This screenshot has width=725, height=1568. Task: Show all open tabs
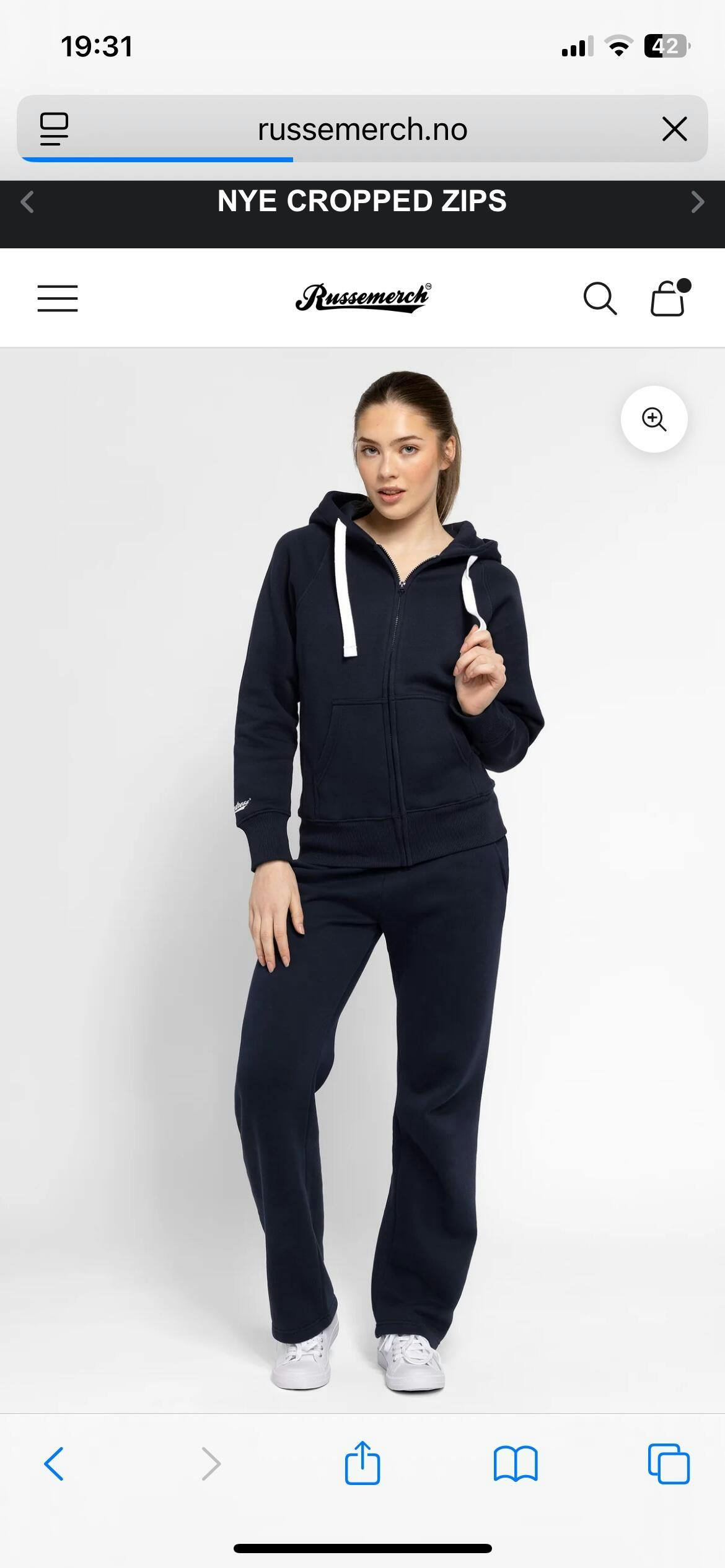(x=669, y=1464)
